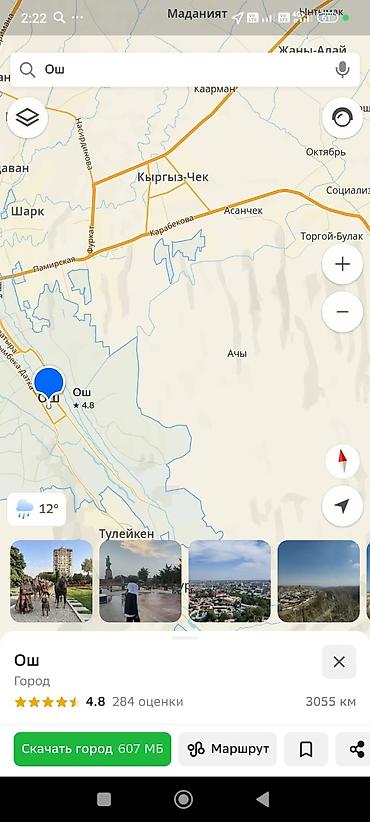Screen dimensions: 370x822
Task: Build a route with Маршрут
Action: 227,749
